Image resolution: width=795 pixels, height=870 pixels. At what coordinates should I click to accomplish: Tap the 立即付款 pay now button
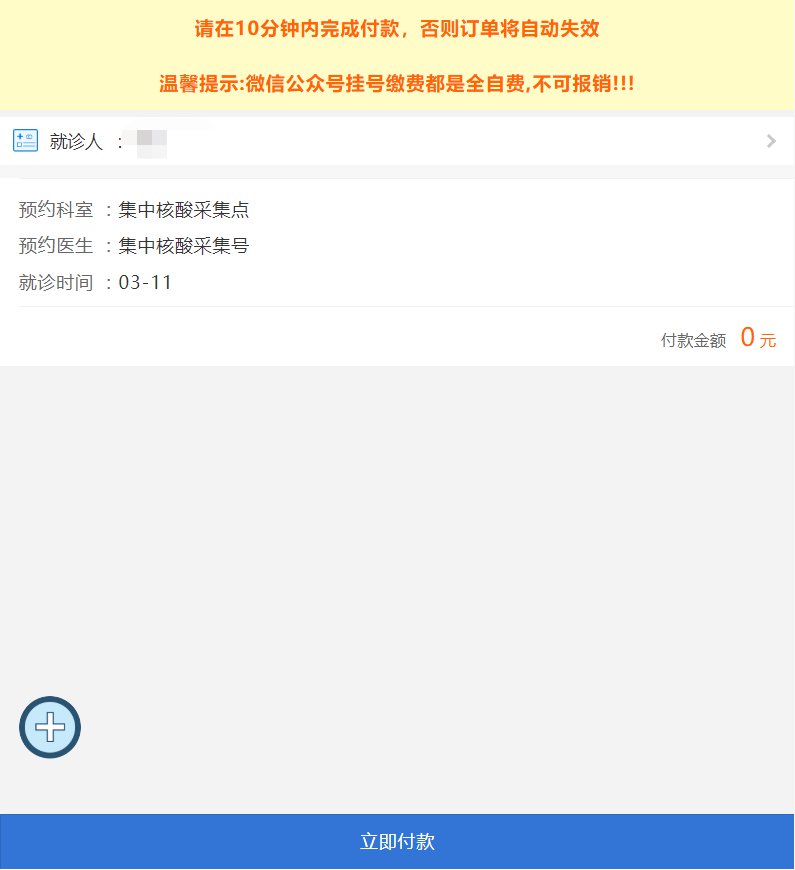coord(397,841)
